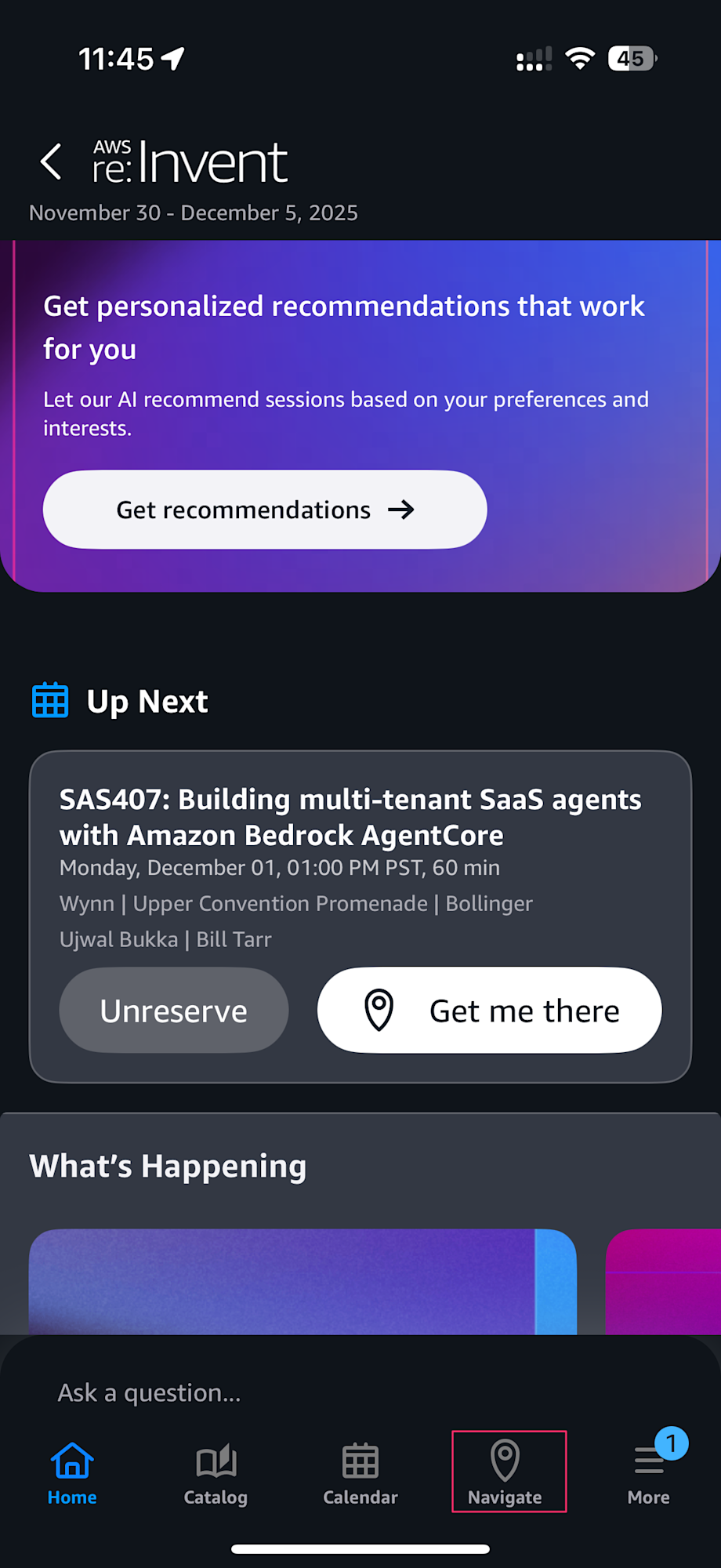The height and width of the screenshot is (1568, 721).
Task: Open the More tab
Action: (649, 1473)
